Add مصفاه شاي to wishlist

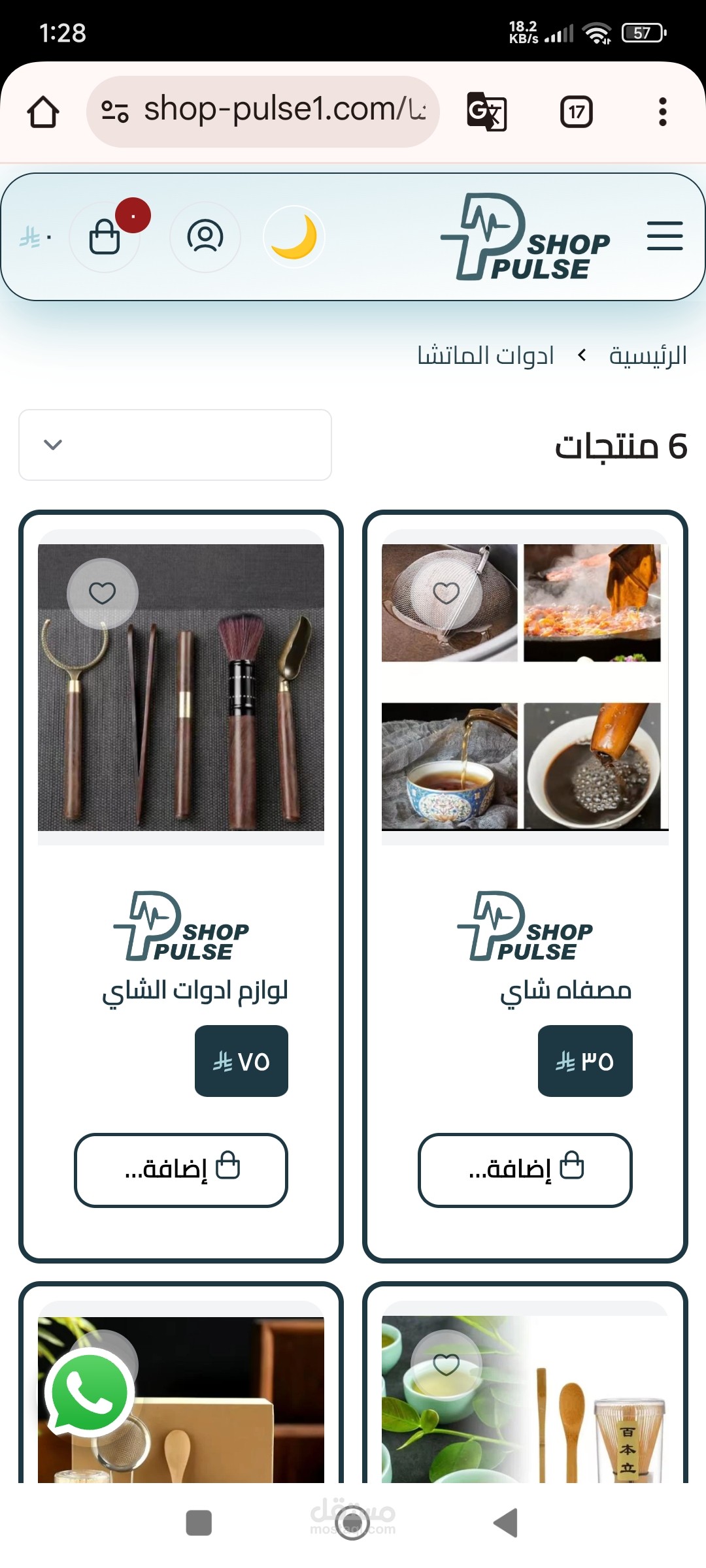click(446, 593)
